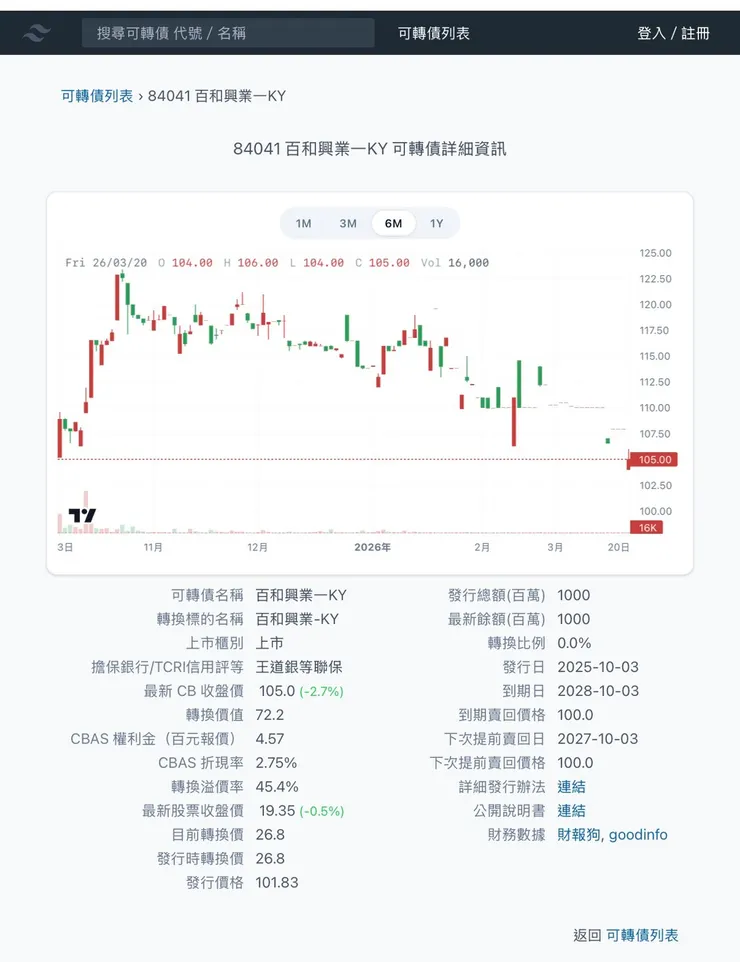Open the 可轉債列表 navigation menu item
Viewport: 740px width, 962px height.
[437, 33]
